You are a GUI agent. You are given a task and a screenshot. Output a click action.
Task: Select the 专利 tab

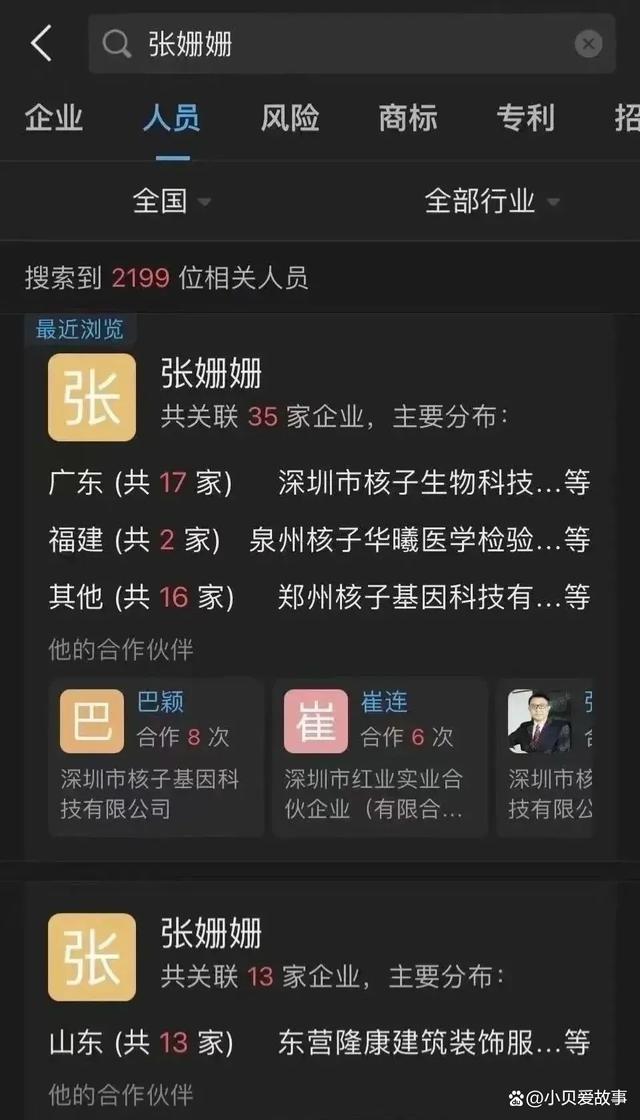525,118
